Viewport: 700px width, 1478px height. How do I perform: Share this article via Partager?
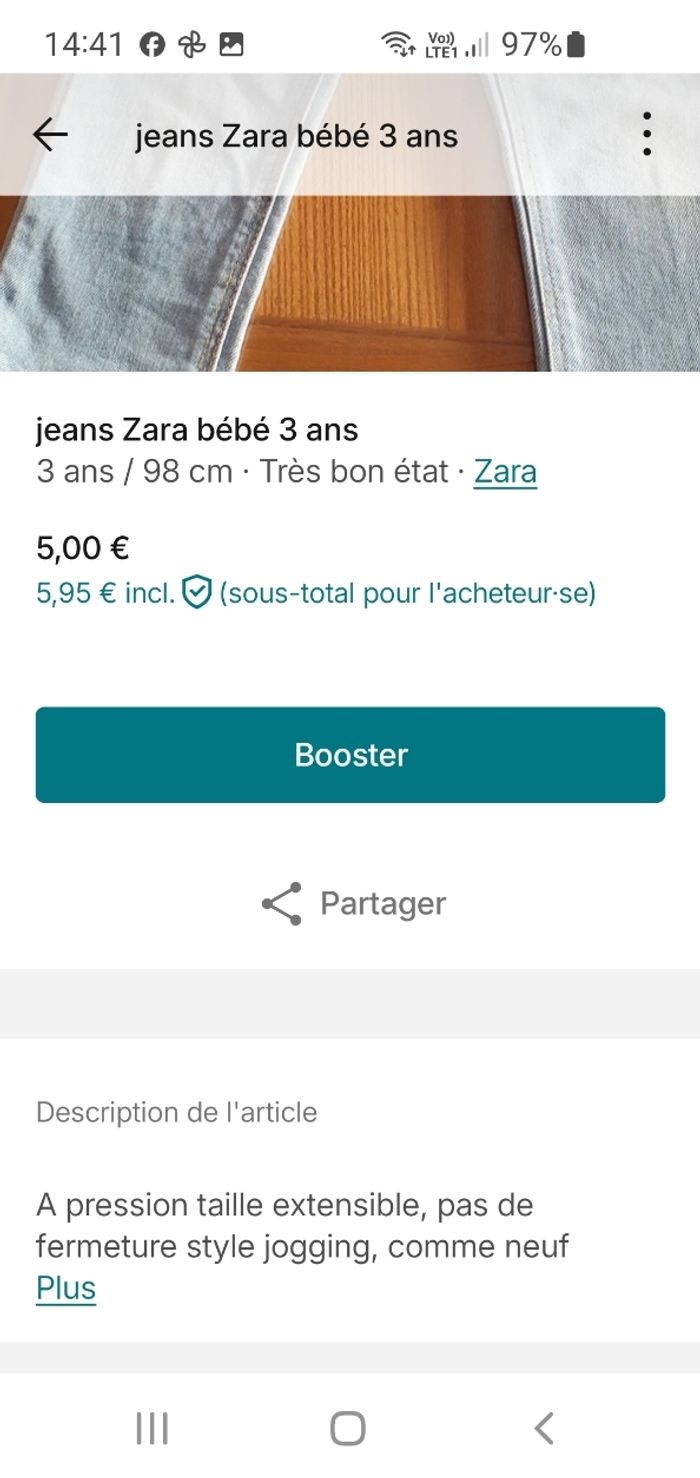pyautogui.click(x=353, y=903)
